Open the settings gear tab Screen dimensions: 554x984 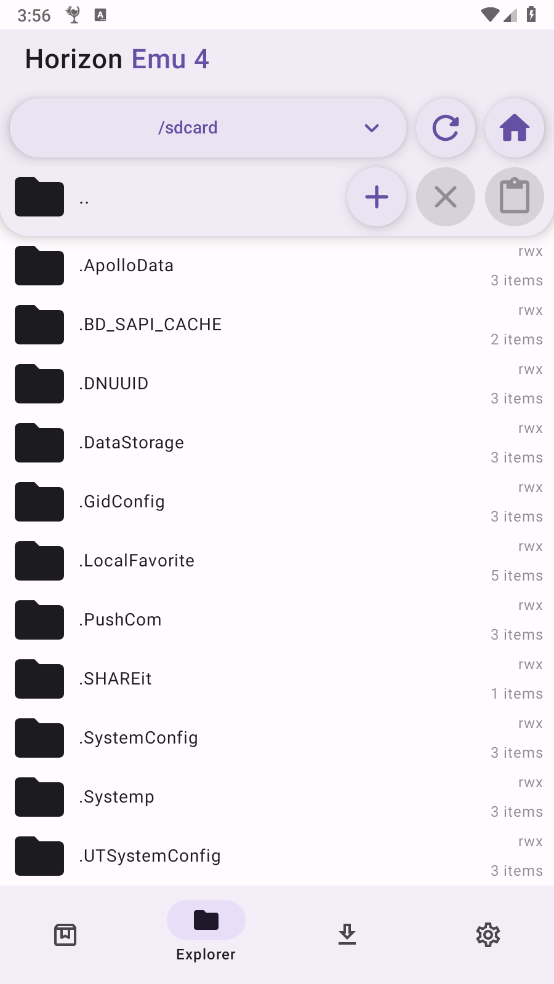[487, 935]
